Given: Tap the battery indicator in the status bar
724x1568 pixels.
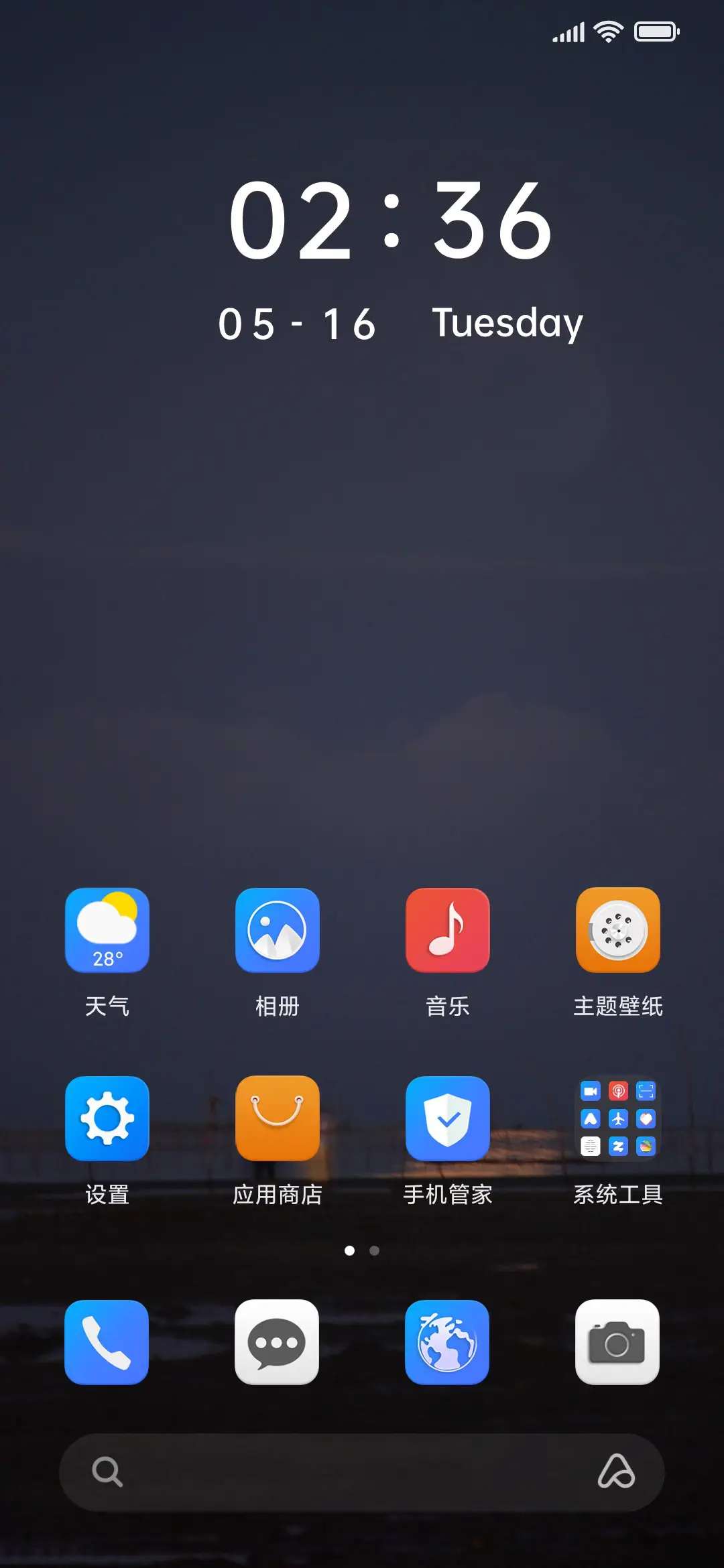Looking at the screenshot, I should point(655,31).
